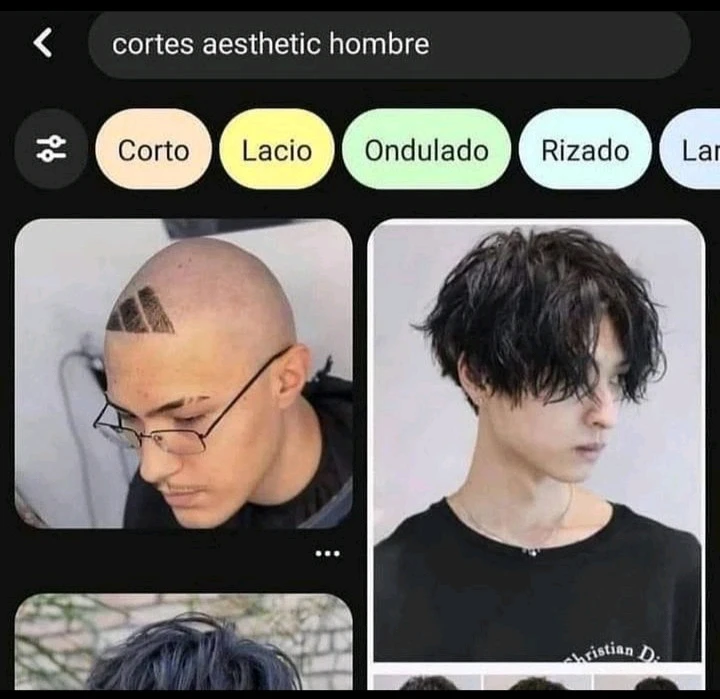Choose the Ondulado chip
The height and width of the screenshot is (699, 720).
(426, 151)
